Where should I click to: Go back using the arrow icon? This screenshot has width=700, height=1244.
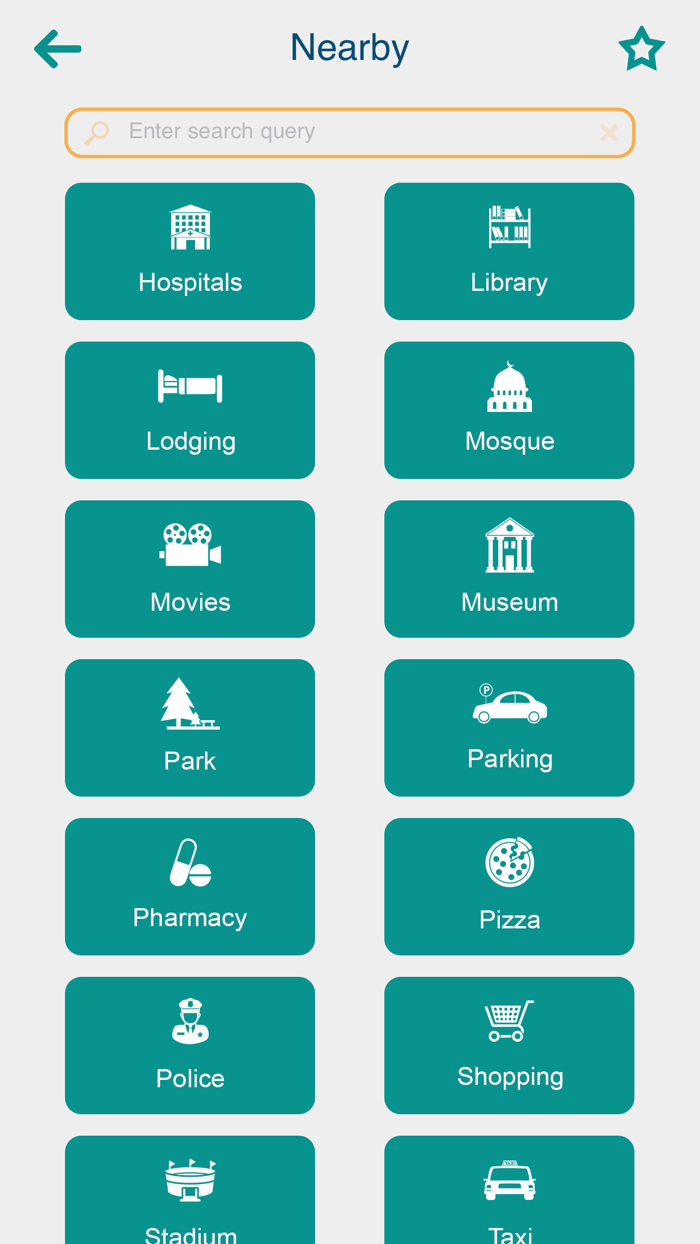coord(57,49)
